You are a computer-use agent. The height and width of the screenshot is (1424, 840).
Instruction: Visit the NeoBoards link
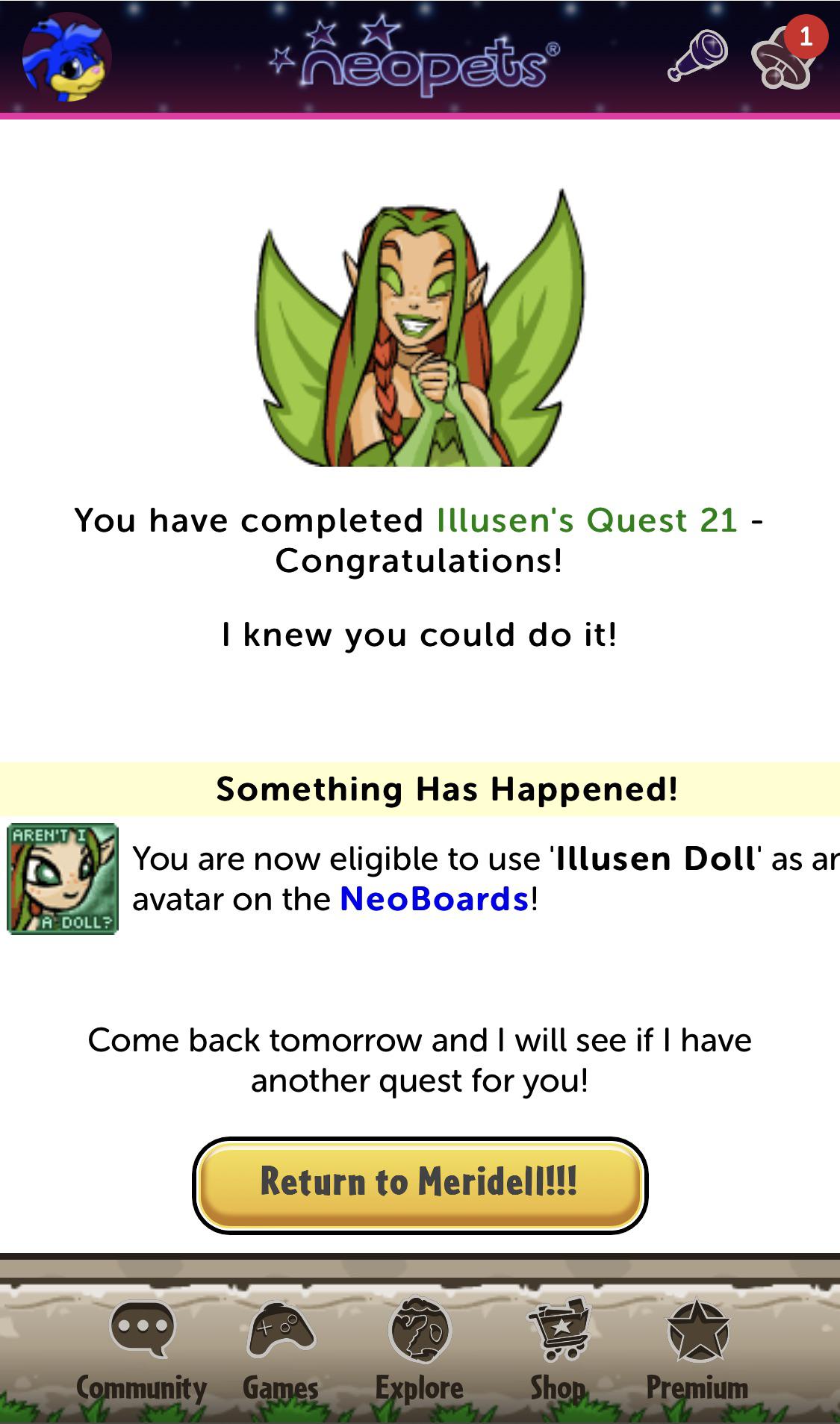(432, 901)
